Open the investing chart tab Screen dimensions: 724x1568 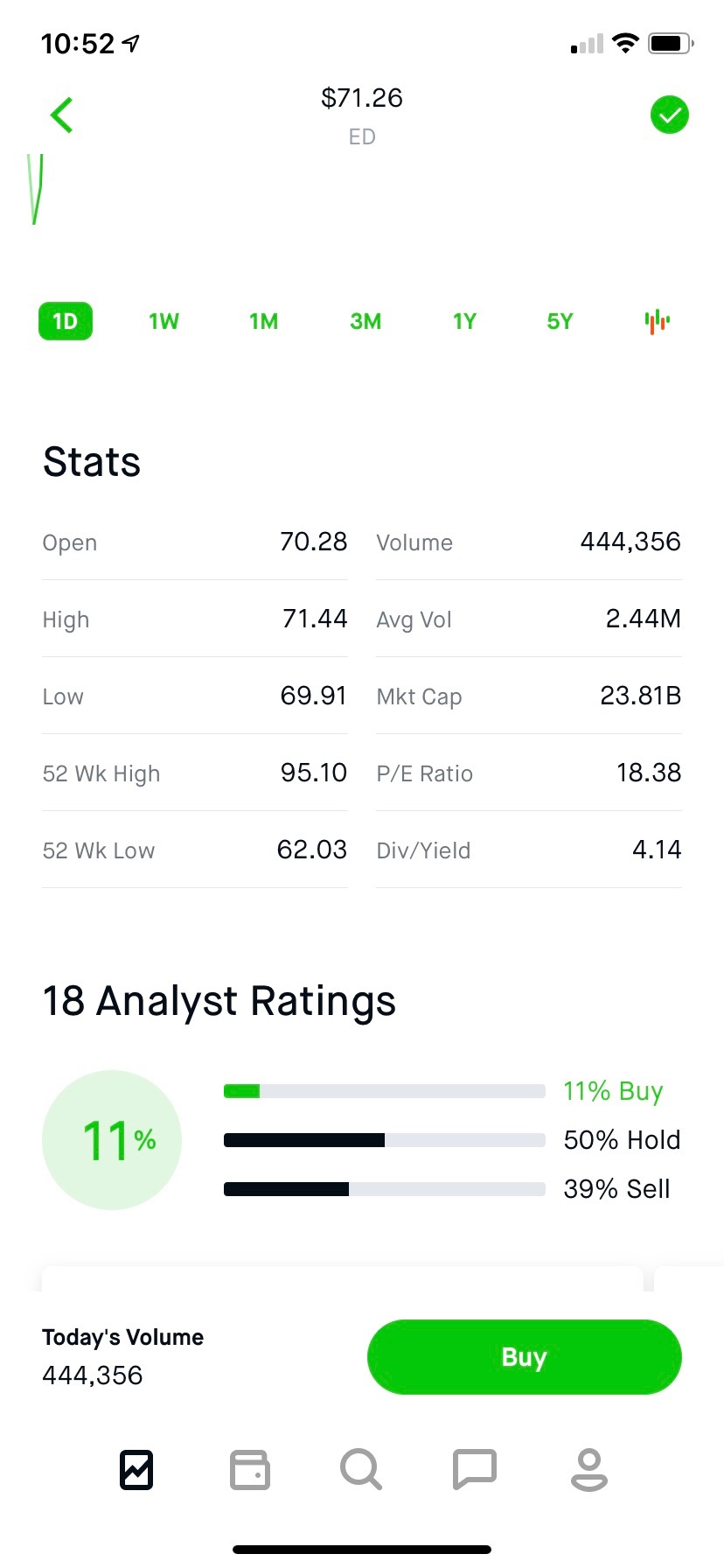(x=136, y=1469)
